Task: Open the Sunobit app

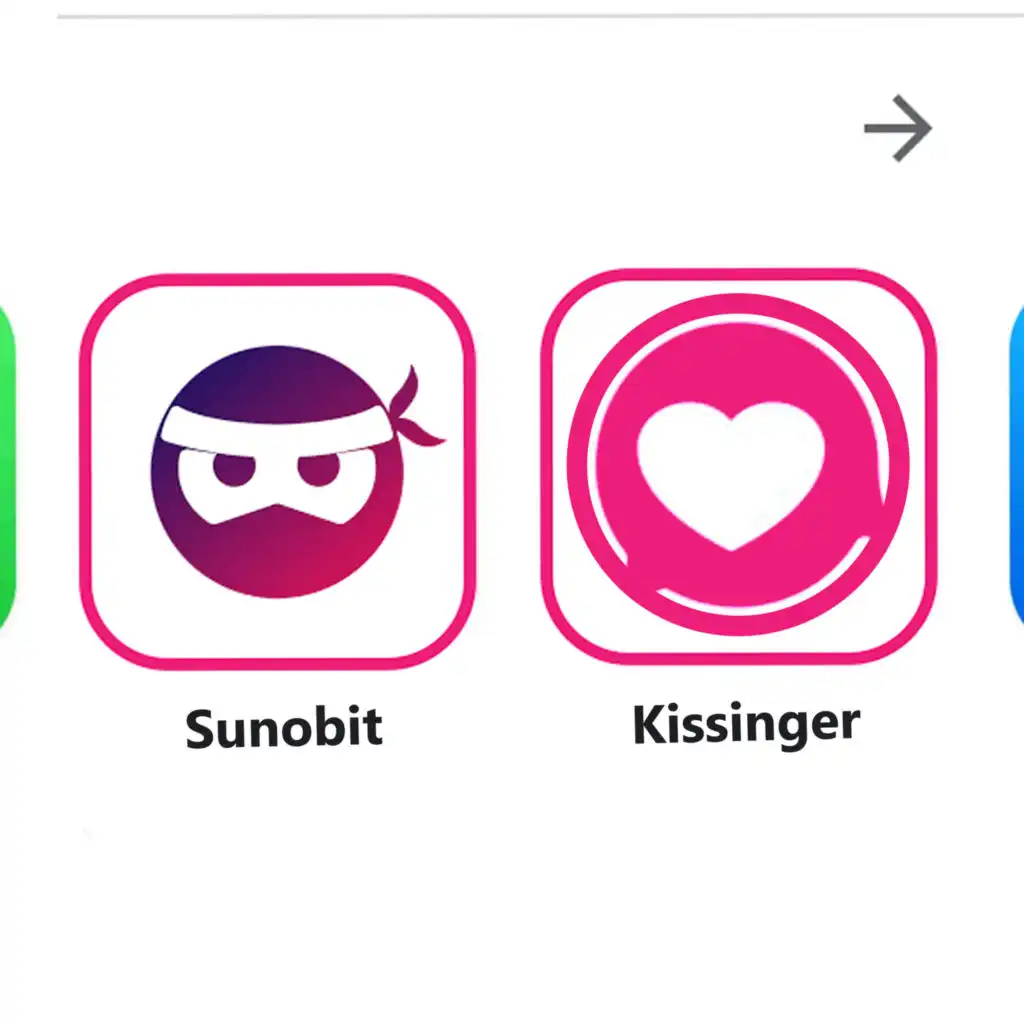Action: click(x=278, y=472)
